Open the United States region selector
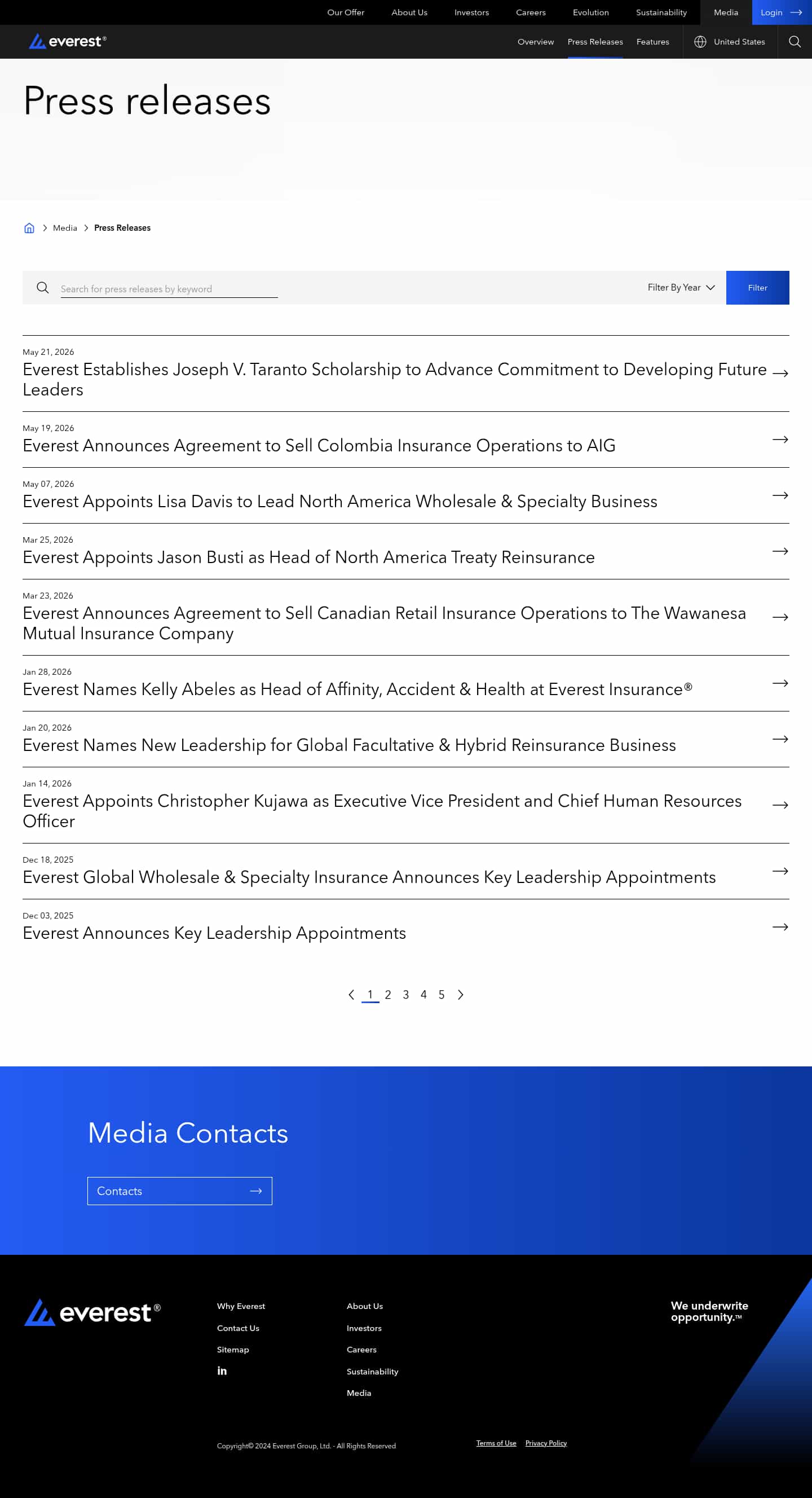Image resolution: width=812 pixels, height=1498 pixels. tap(730, 42)
